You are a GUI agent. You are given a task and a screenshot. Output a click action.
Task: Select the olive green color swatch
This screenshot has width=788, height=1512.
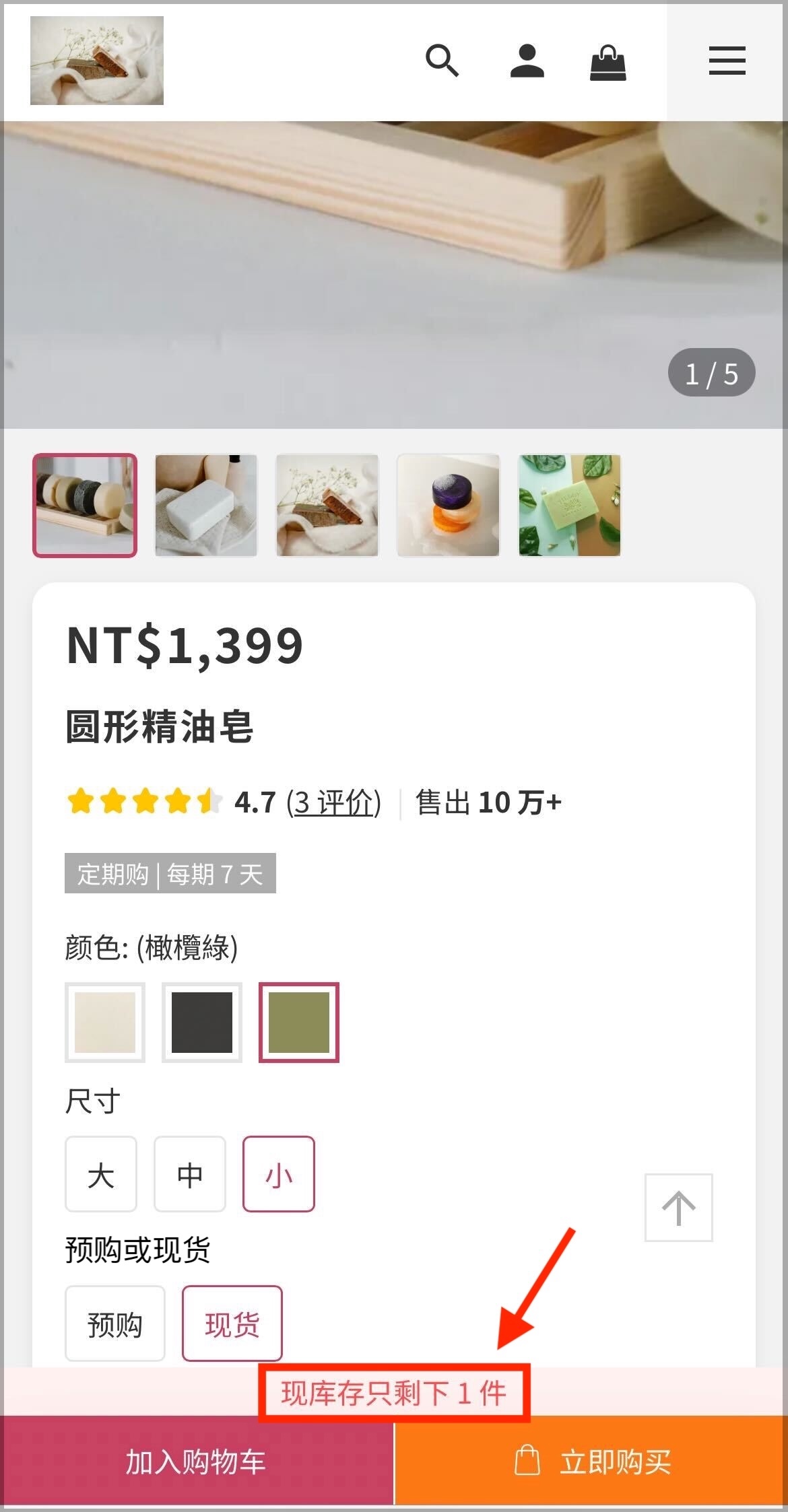(x=299, y=1023)
